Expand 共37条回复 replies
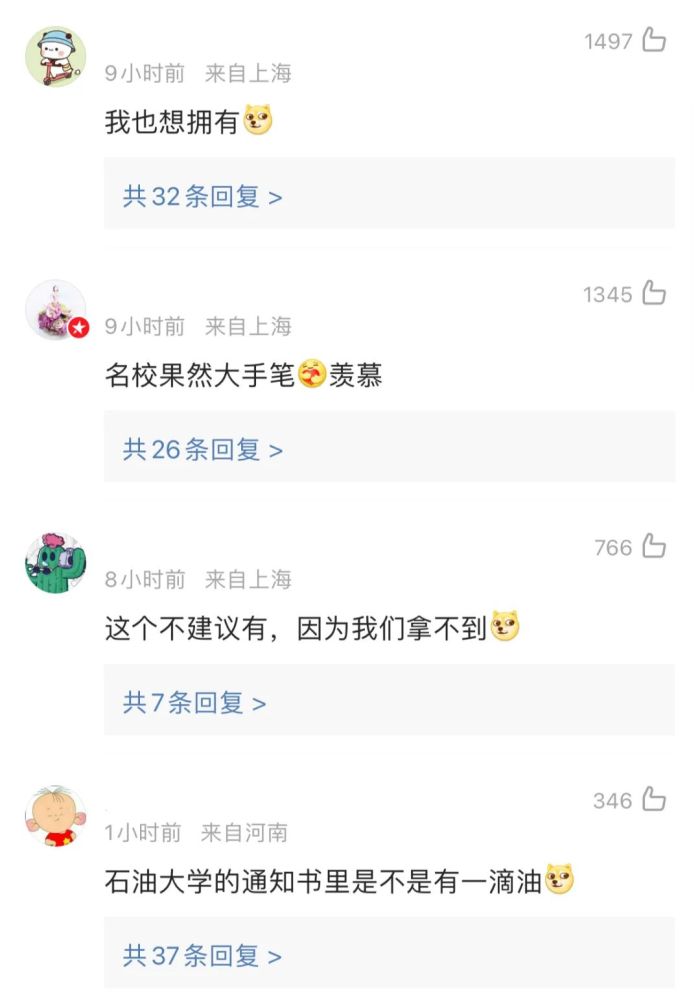Image resolution: width=700 pixels, height=997 pixels. coord(203,956)
